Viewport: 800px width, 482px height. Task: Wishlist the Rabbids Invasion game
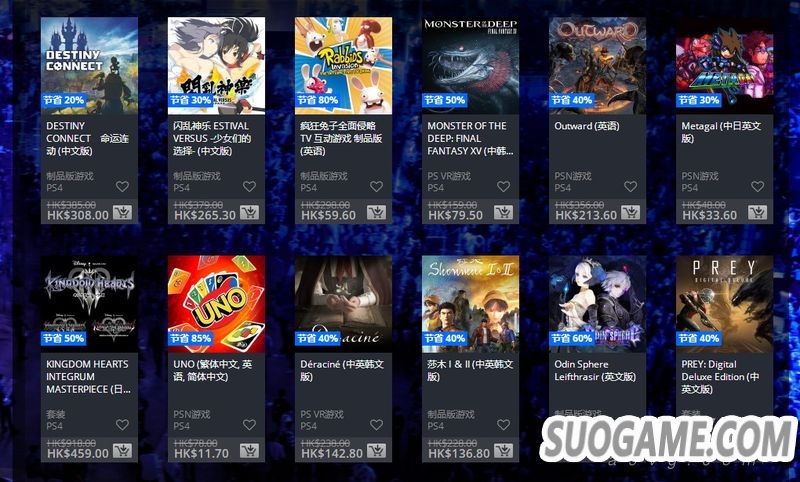pyautogui.click(x=376, y=186)
